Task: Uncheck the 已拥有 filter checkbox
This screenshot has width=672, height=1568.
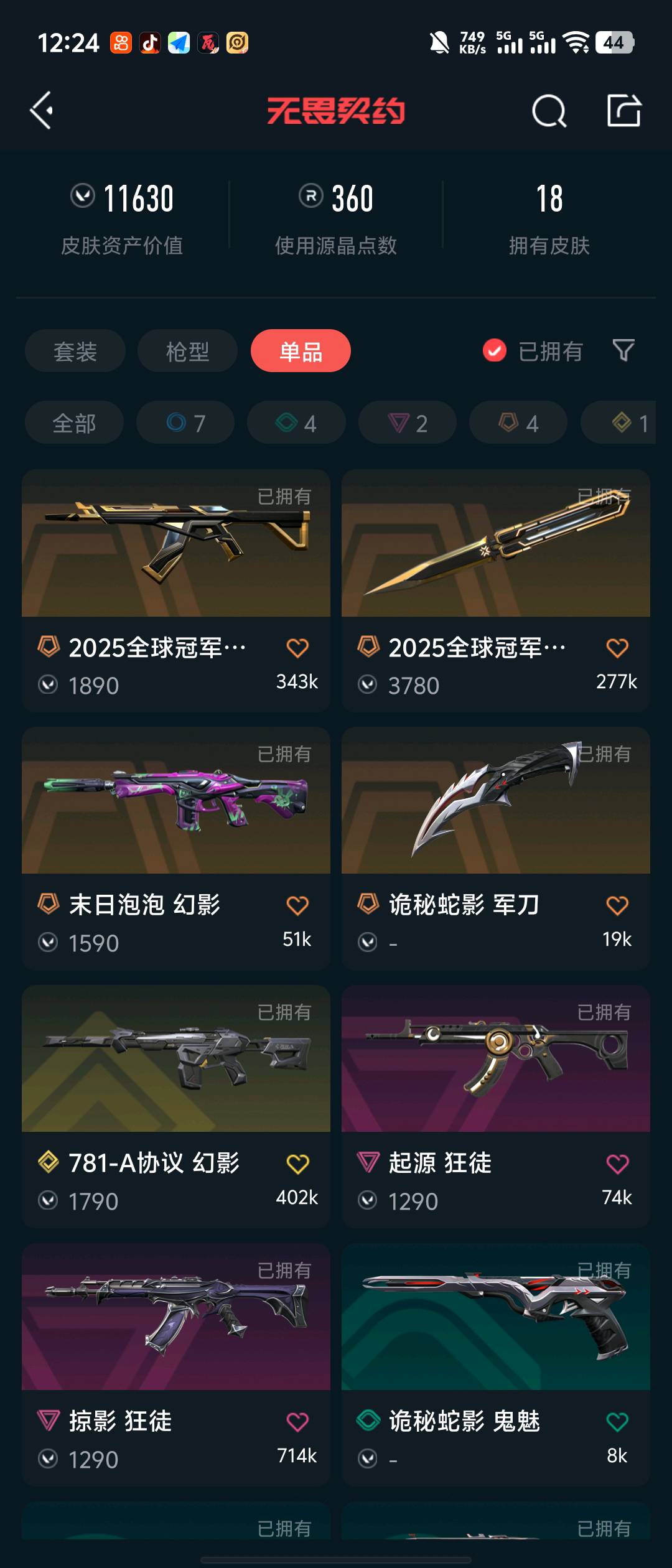Action: click(495, 351)
